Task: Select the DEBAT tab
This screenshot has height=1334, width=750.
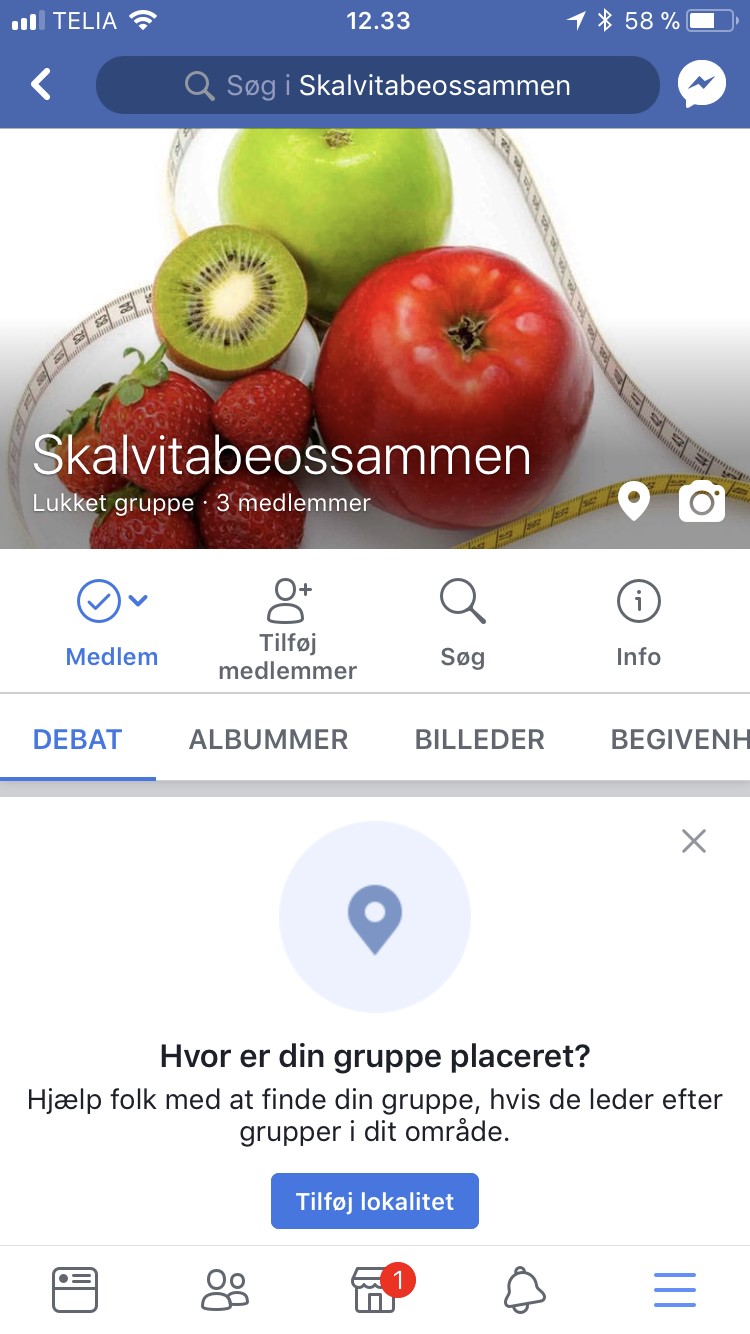Action: click(78, 740)
